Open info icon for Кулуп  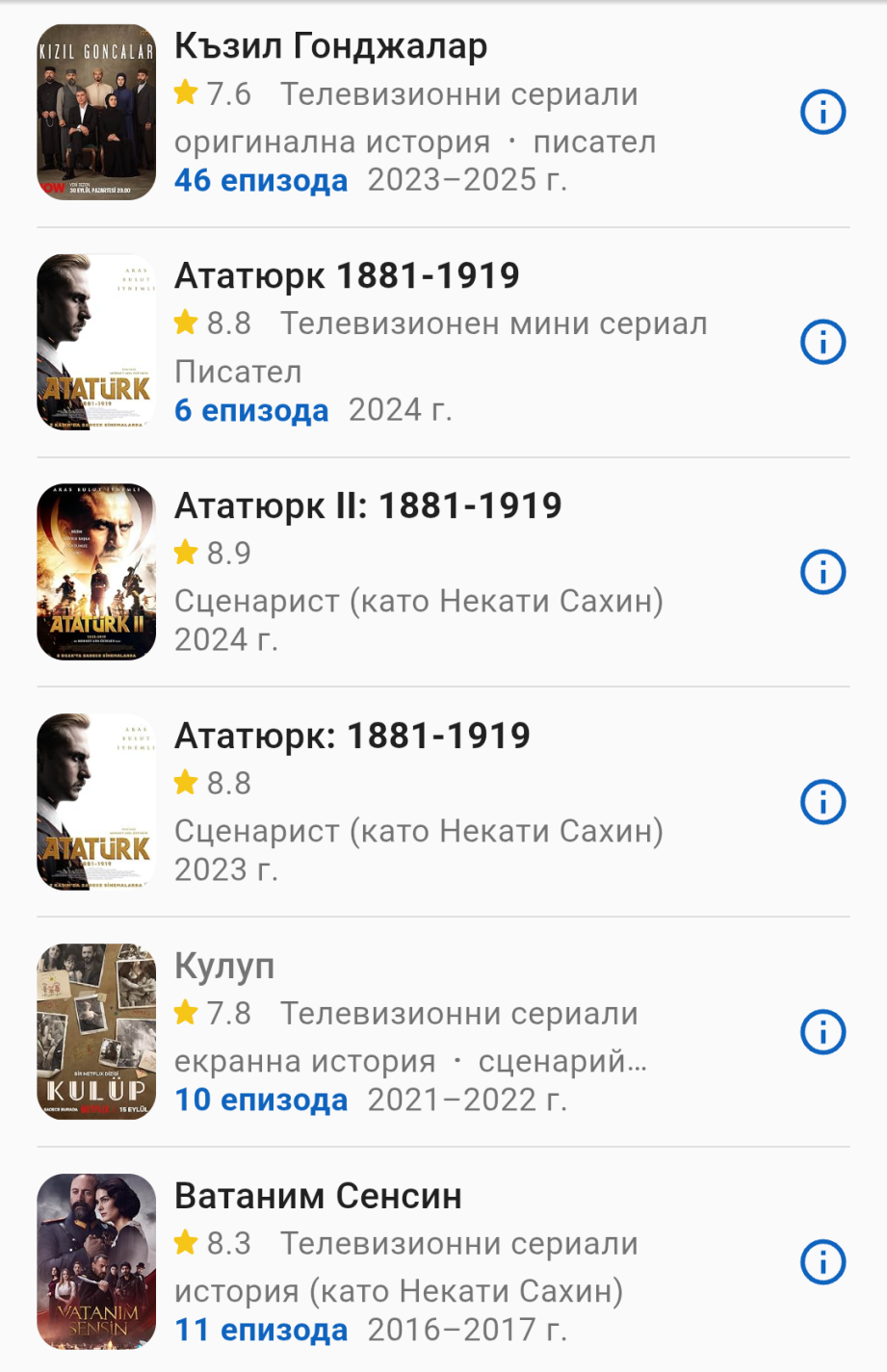[x=822, y=1032]
